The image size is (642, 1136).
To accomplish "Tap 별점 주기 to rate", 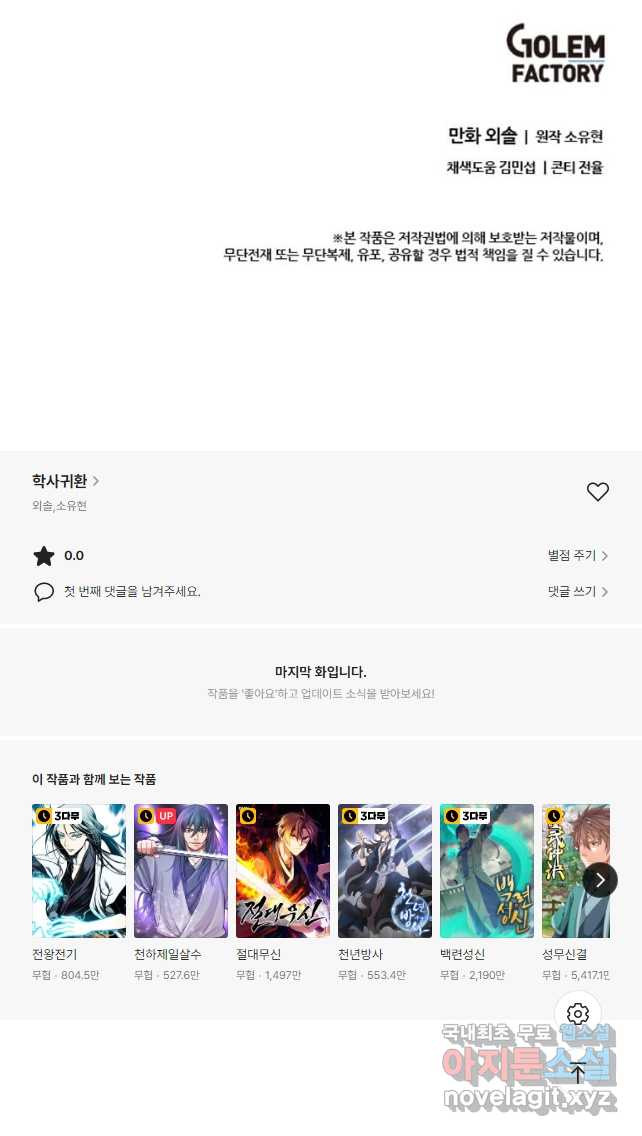I will click(577, 555).
